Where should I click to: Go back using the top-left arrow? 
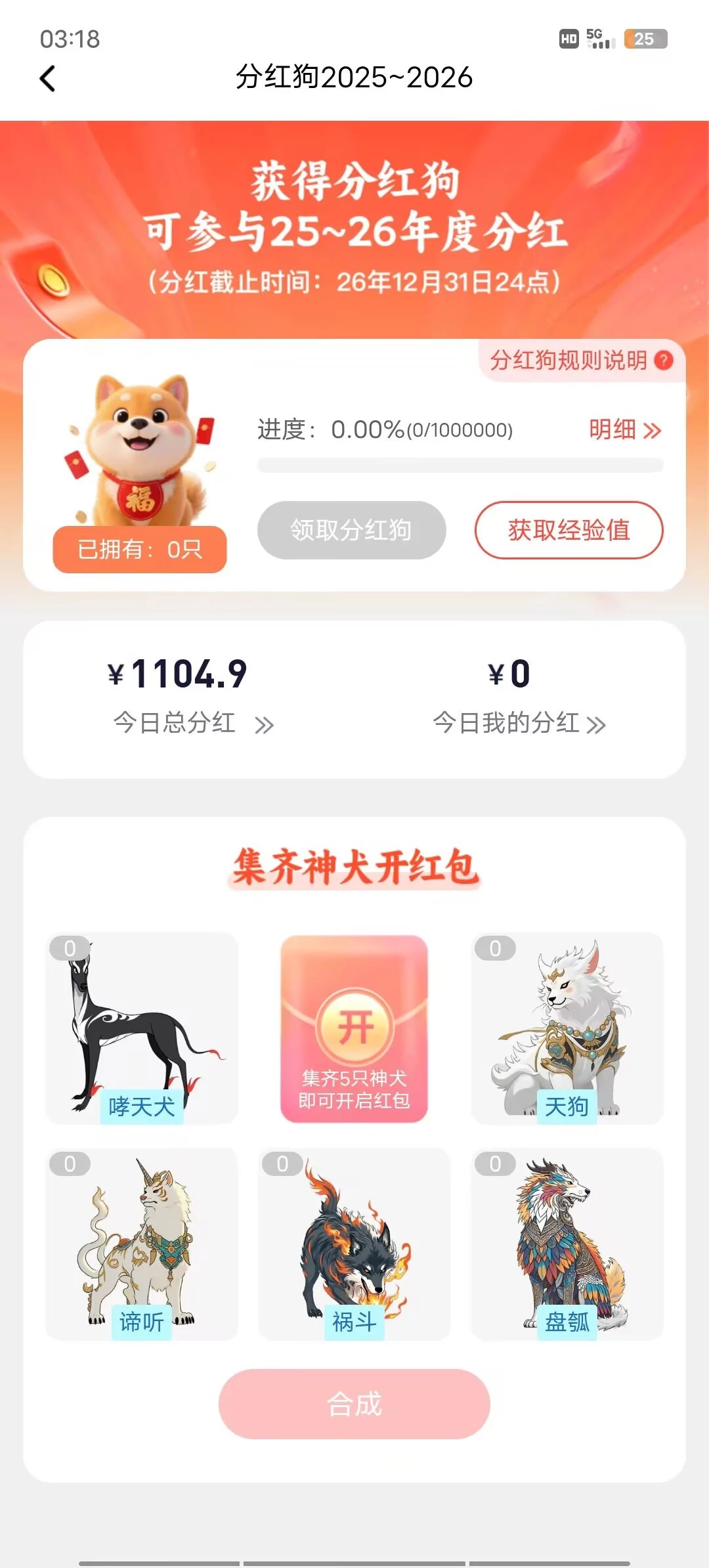click(48, 79)
